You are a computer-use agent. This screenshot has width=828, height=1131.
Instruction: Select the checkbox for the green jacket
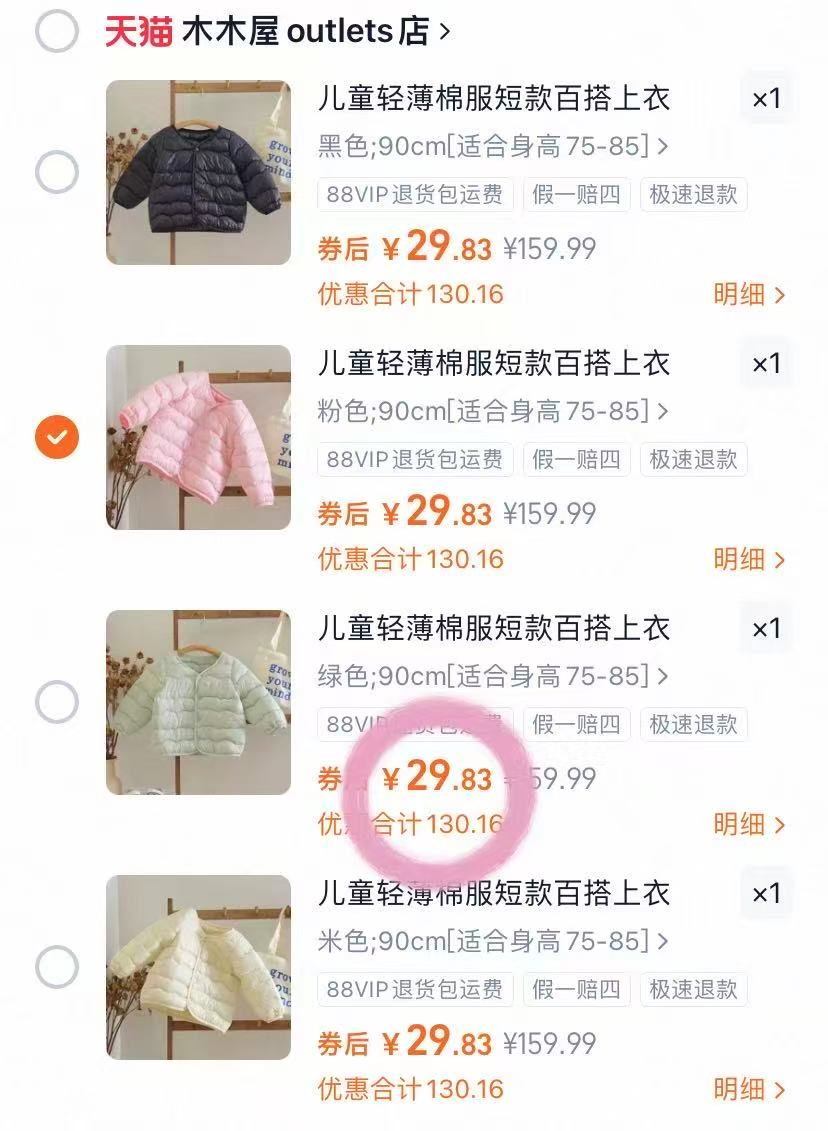[56, 701]
